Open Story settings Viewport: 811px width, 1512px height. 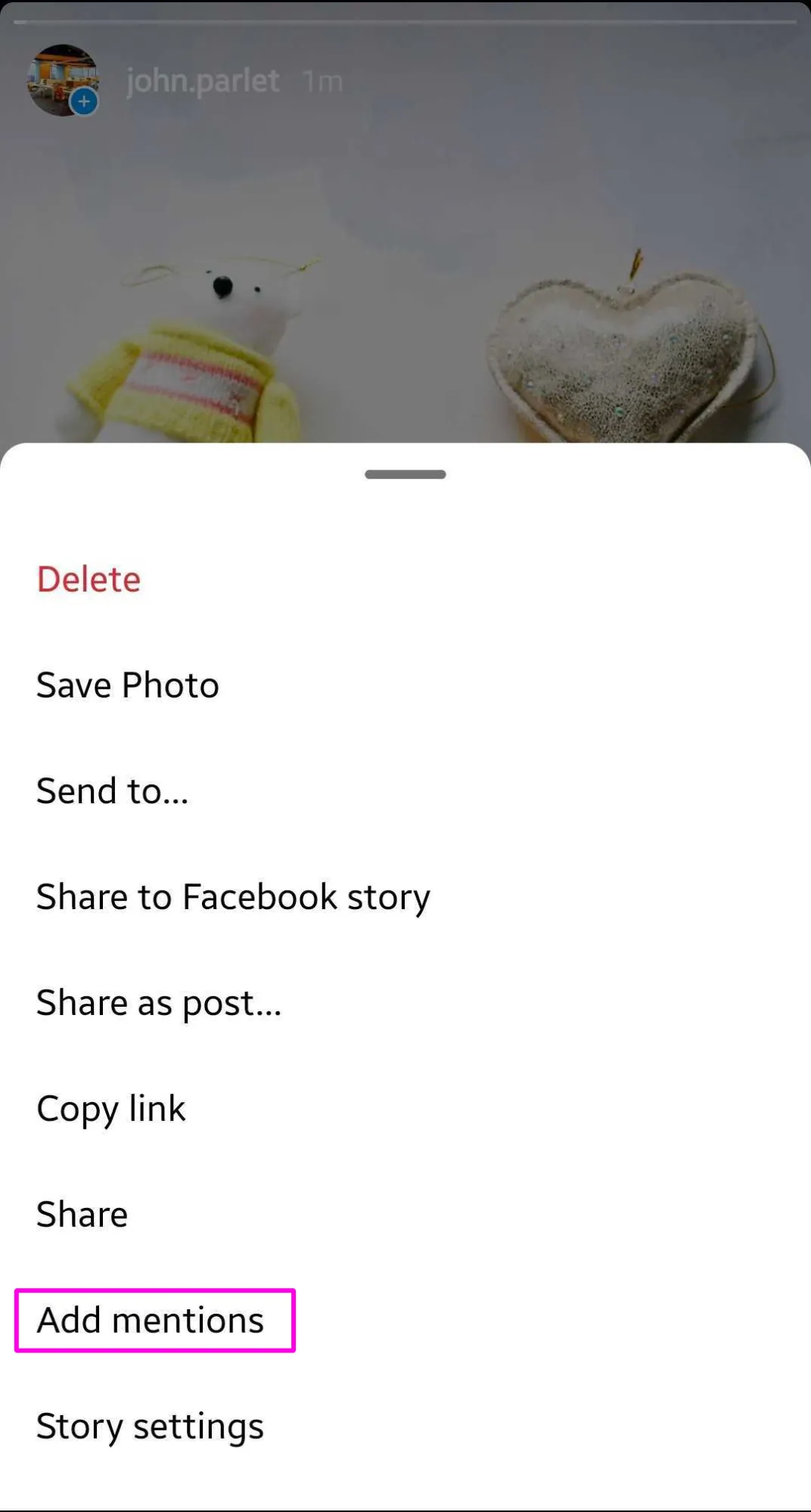[149, 1425]
